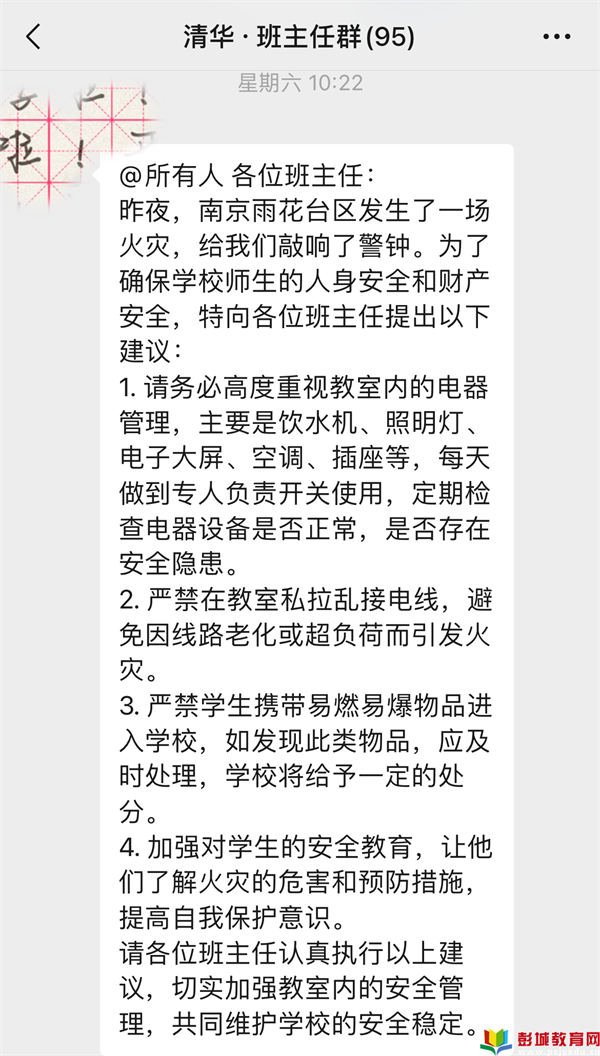Go back from the 班主任群 chat
The width and height of the screenshot is (600, 1056).
[x=33, y=36]
